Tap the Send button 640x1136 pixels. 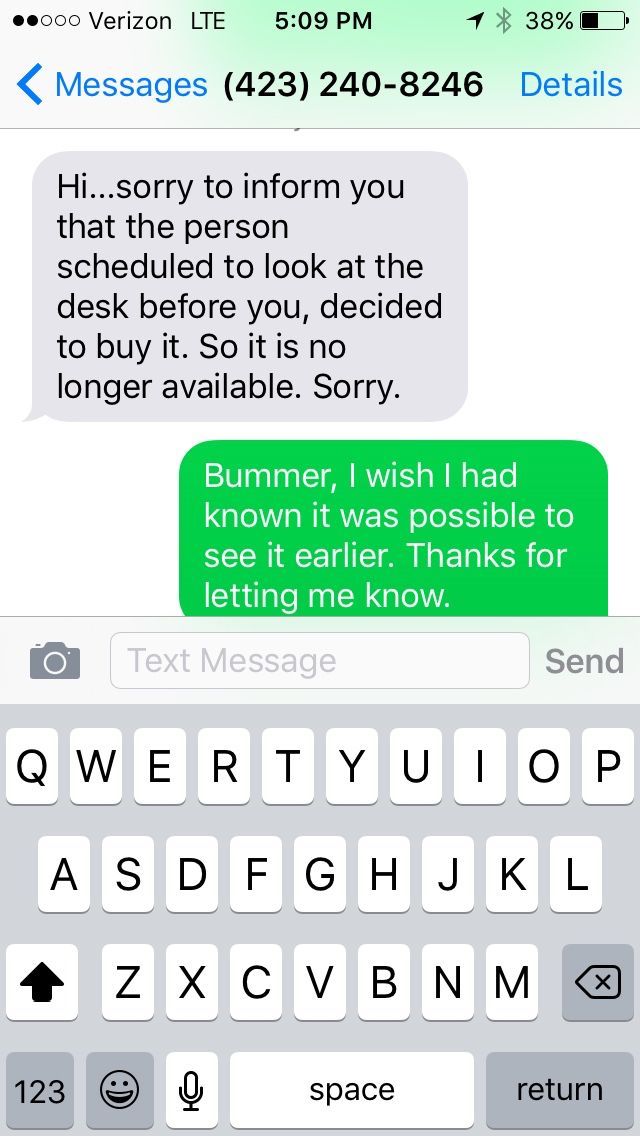584,661
